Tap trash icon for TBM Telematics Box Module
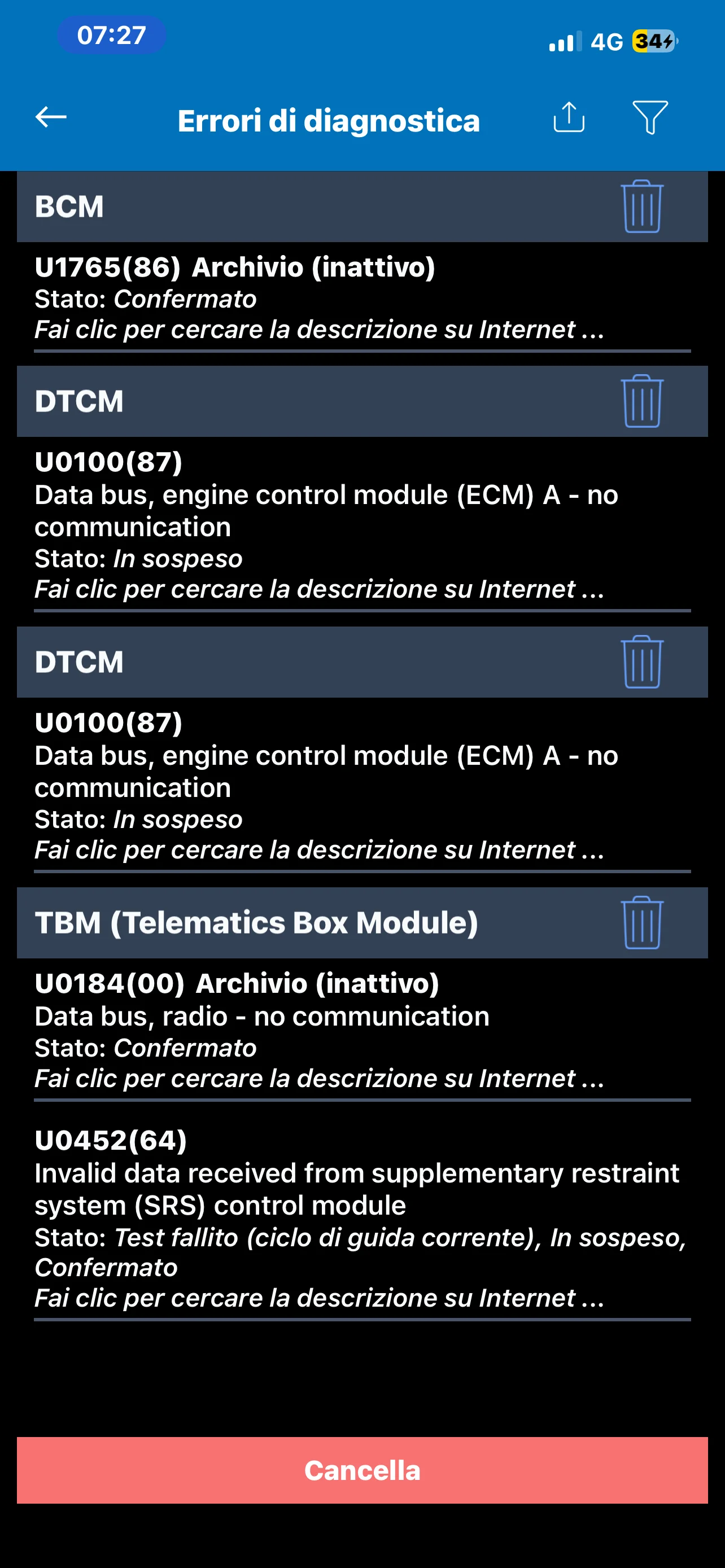Image resolution: width=725 pixels, height=1568 pixels. pos(642,922)
